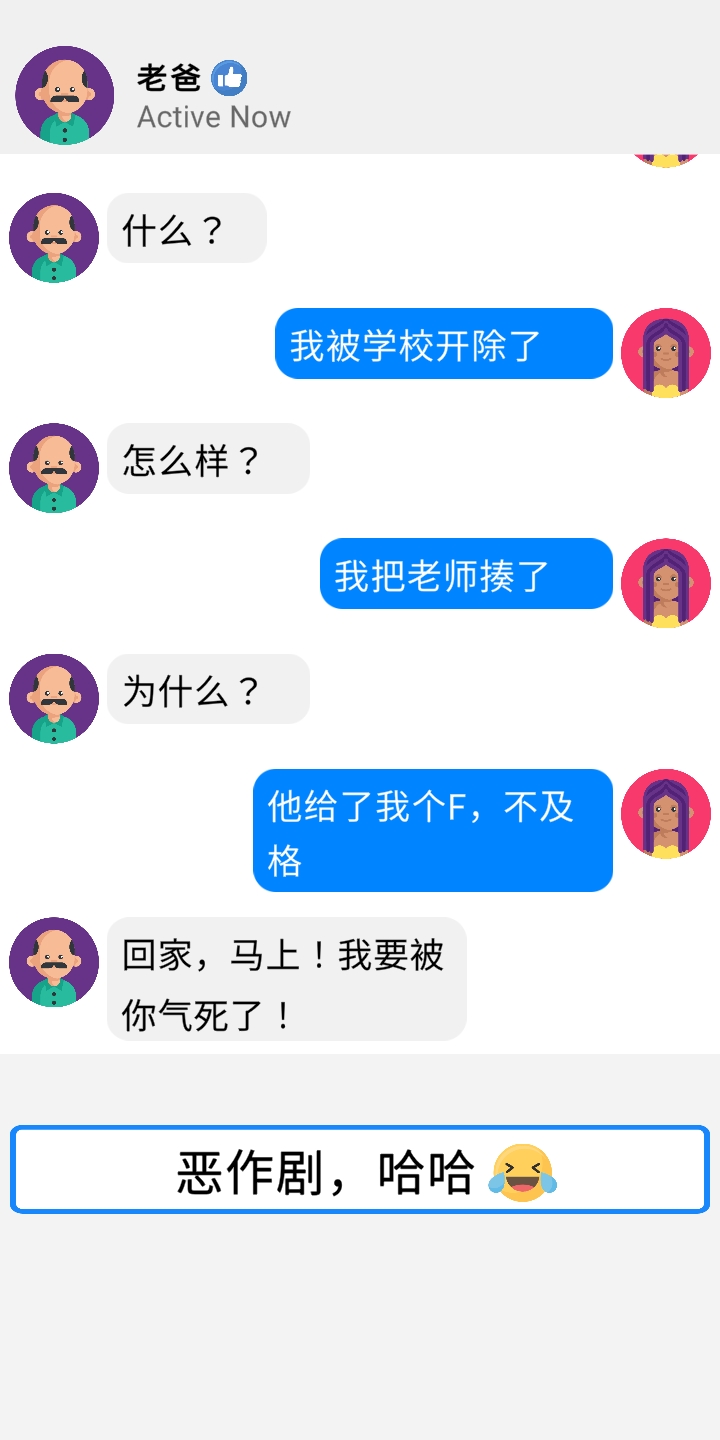Click the message 为什么？
Viewport: 720px width, 1440px height.
click(207, 689)
